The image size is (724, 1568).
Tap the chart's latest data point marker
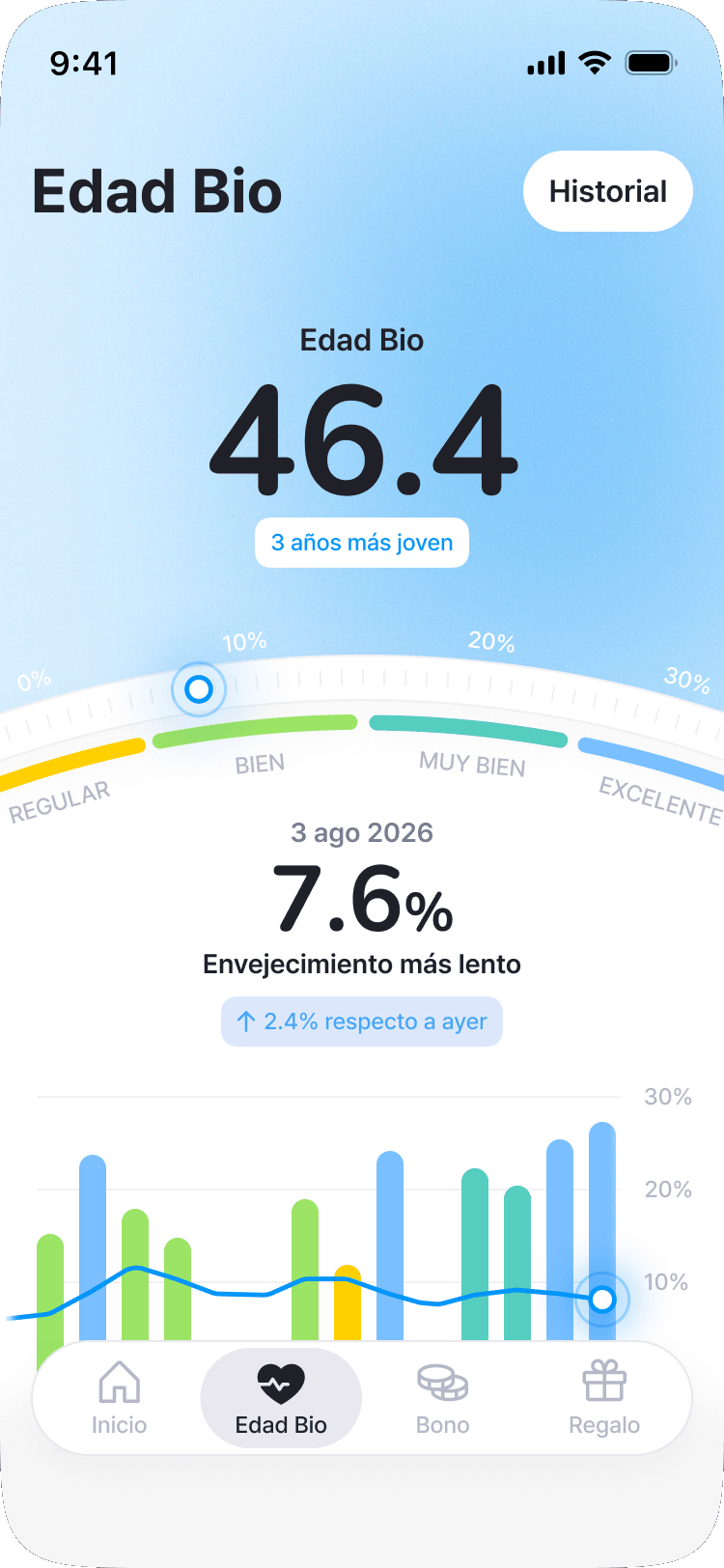[602, 1300]
